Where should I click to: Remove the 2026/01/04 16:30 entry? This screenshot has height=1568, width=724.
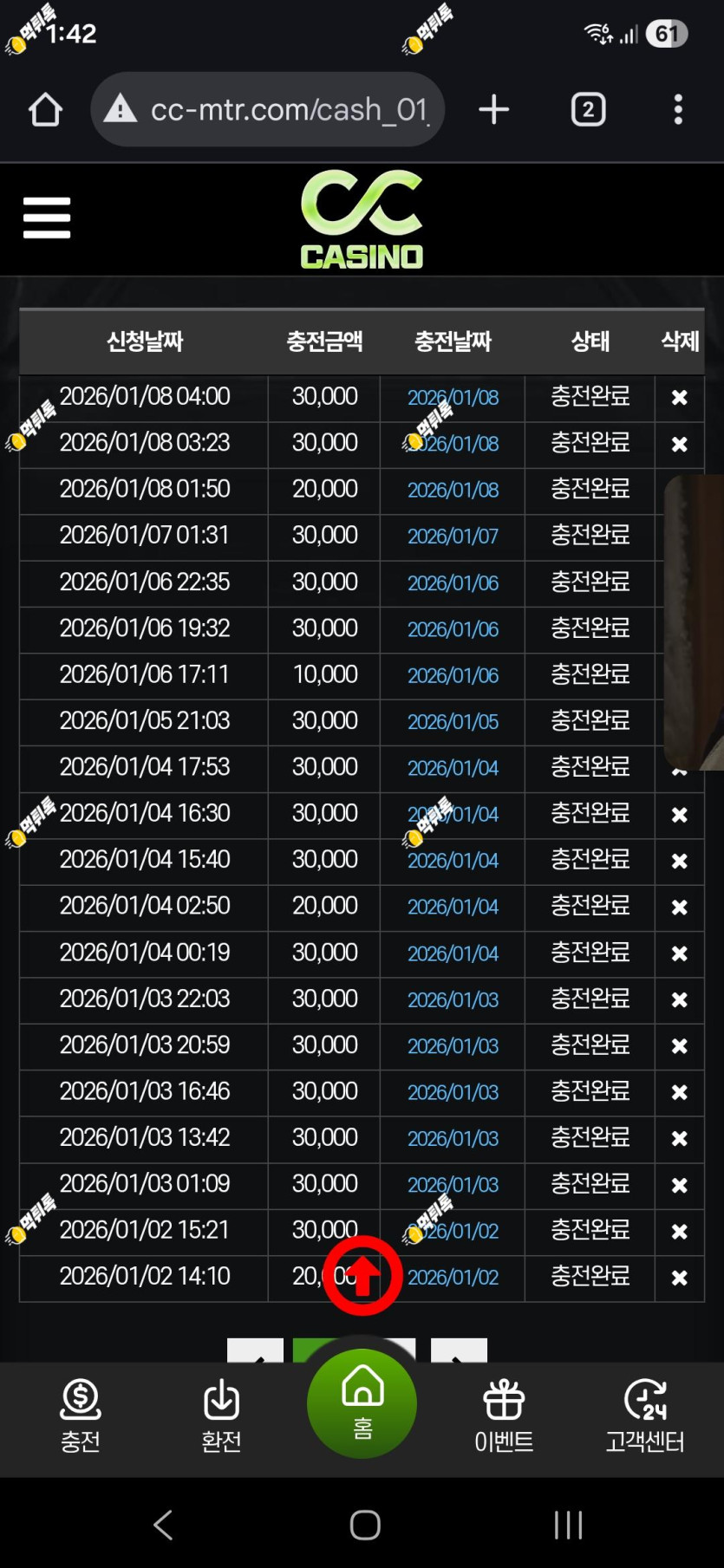click(680, 815)
